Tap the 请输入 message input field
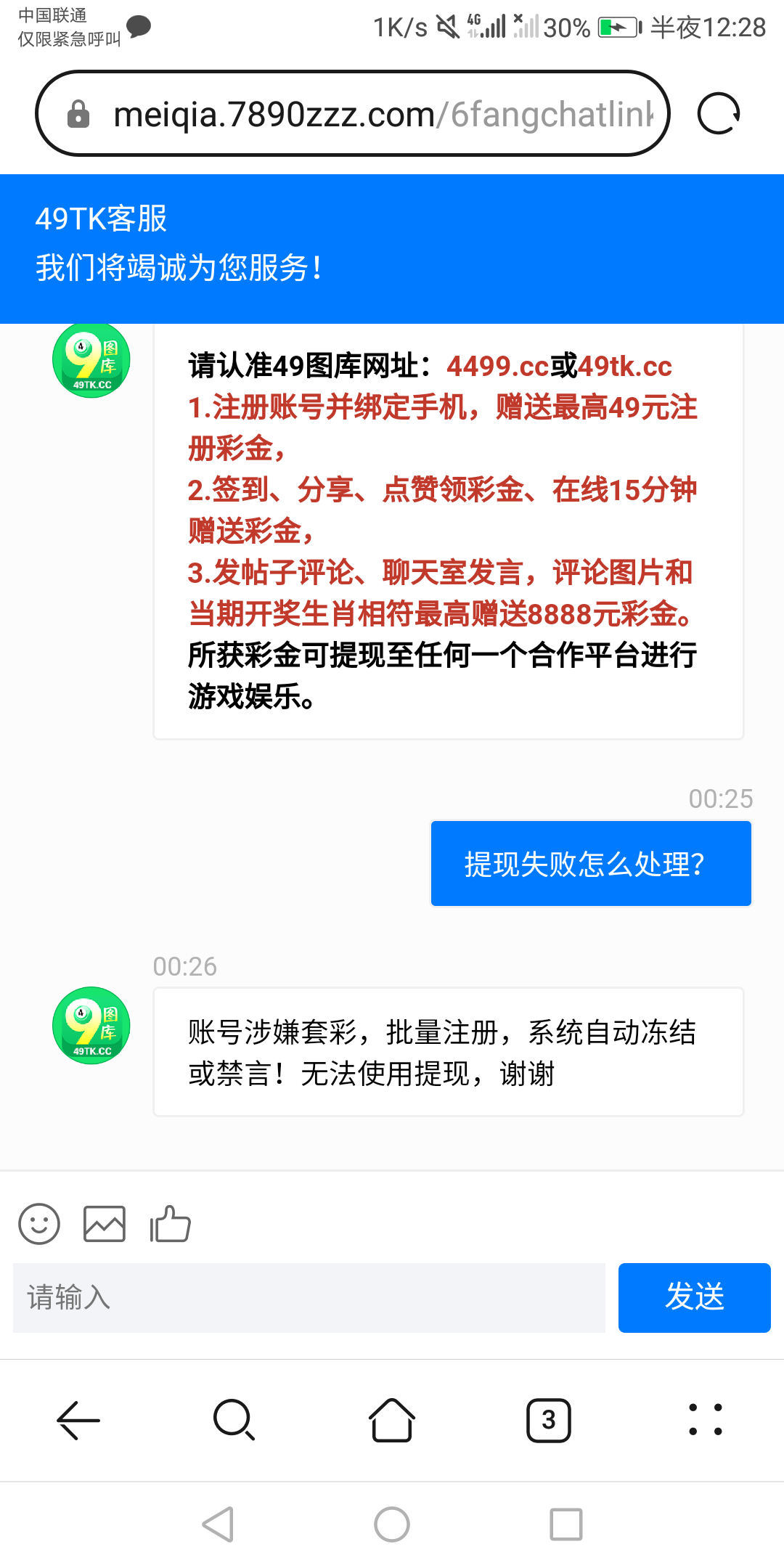Viewport: 784px width, 1568px height. 305,1299
